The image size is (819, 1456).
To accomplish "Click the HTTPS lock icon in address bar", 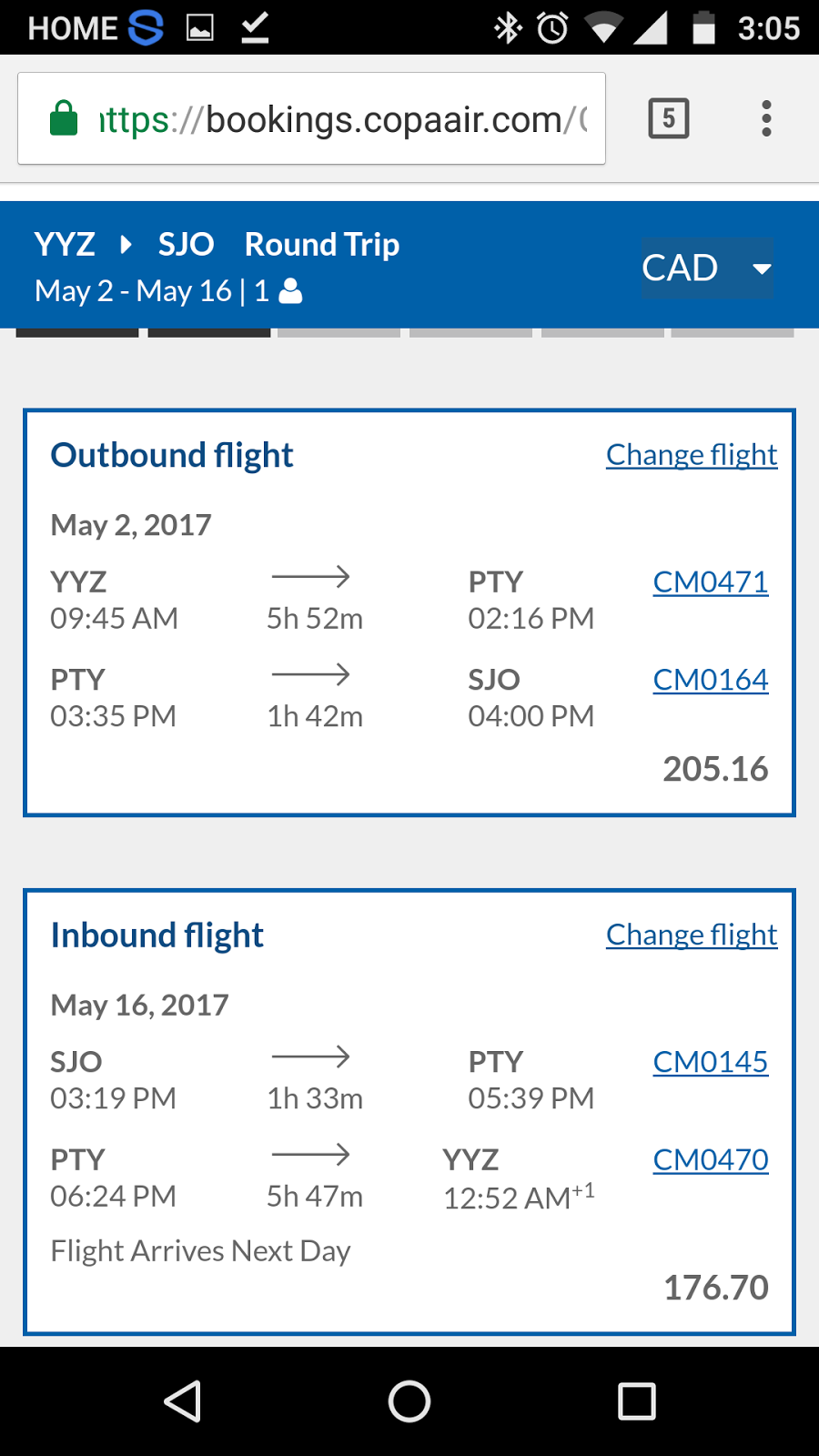I will [62, 118].
